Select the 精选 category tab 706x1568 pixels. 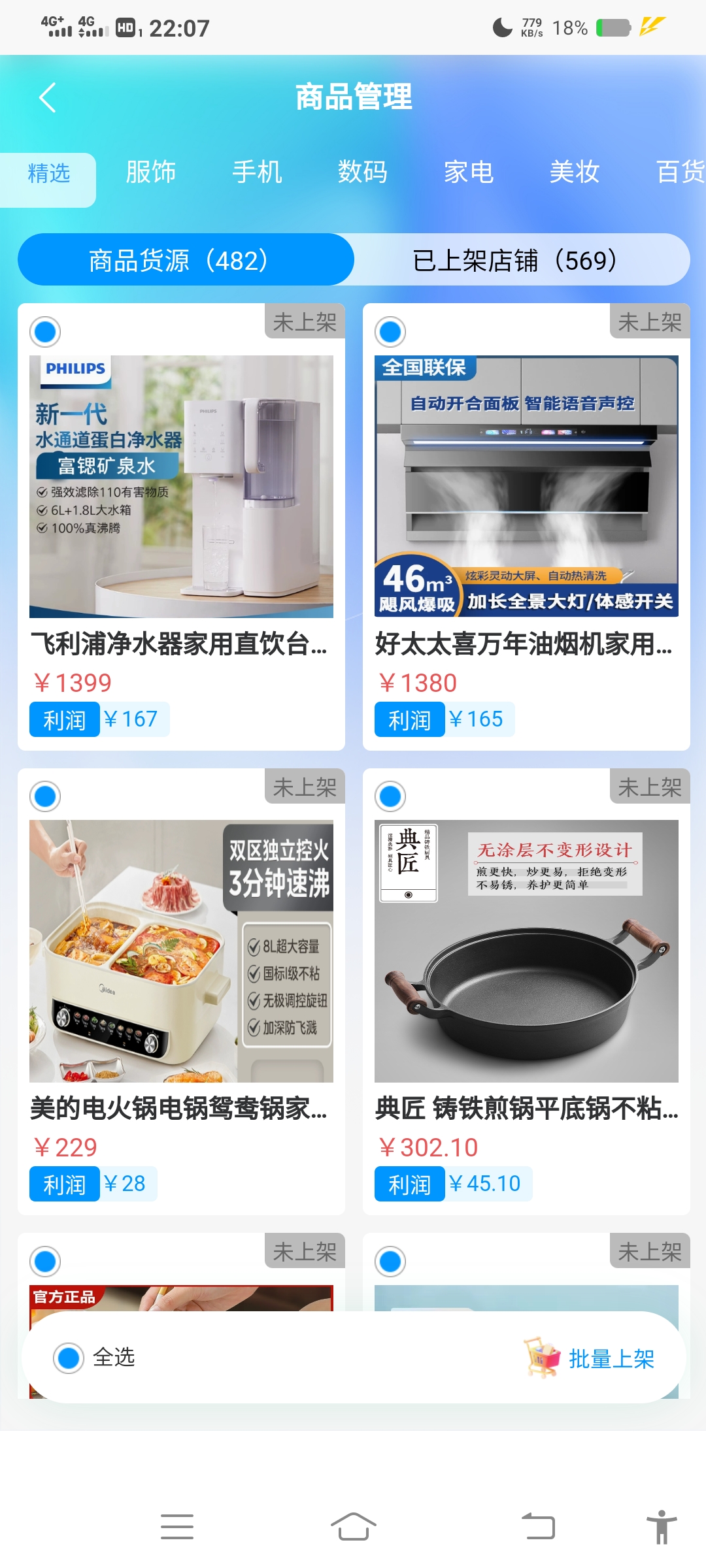(48, 174)
